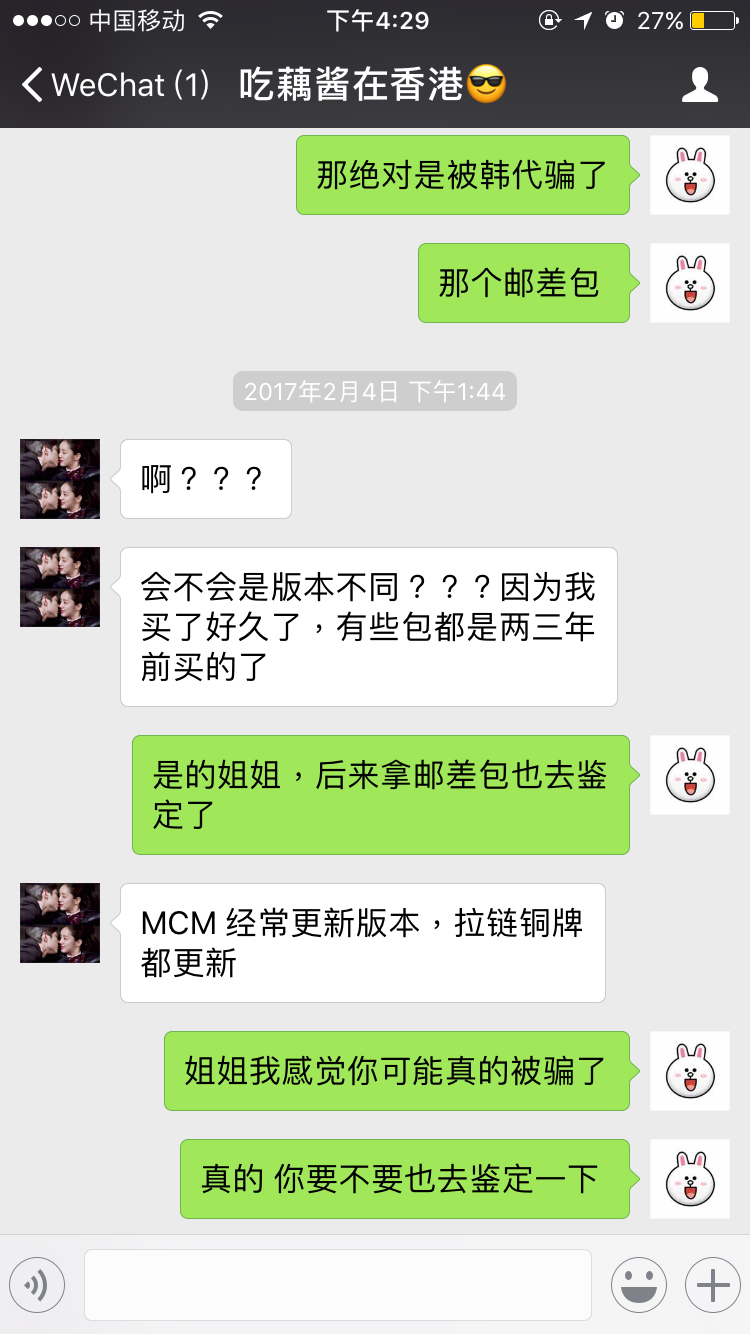Open the emoji sticker panel
Screen dimensions: 750x1334
[638, 1284]
